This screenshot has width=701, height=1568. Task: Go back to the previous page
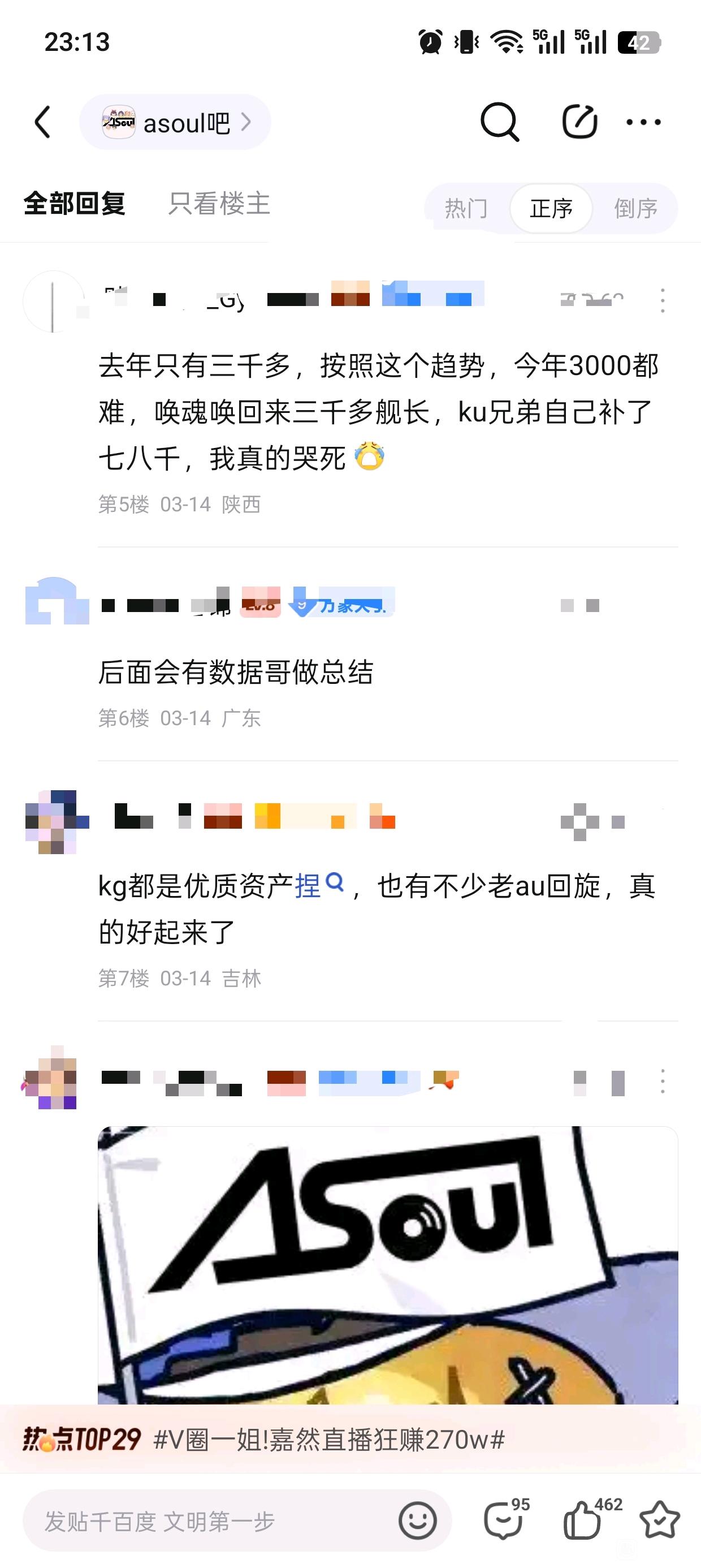click(42, 122)
